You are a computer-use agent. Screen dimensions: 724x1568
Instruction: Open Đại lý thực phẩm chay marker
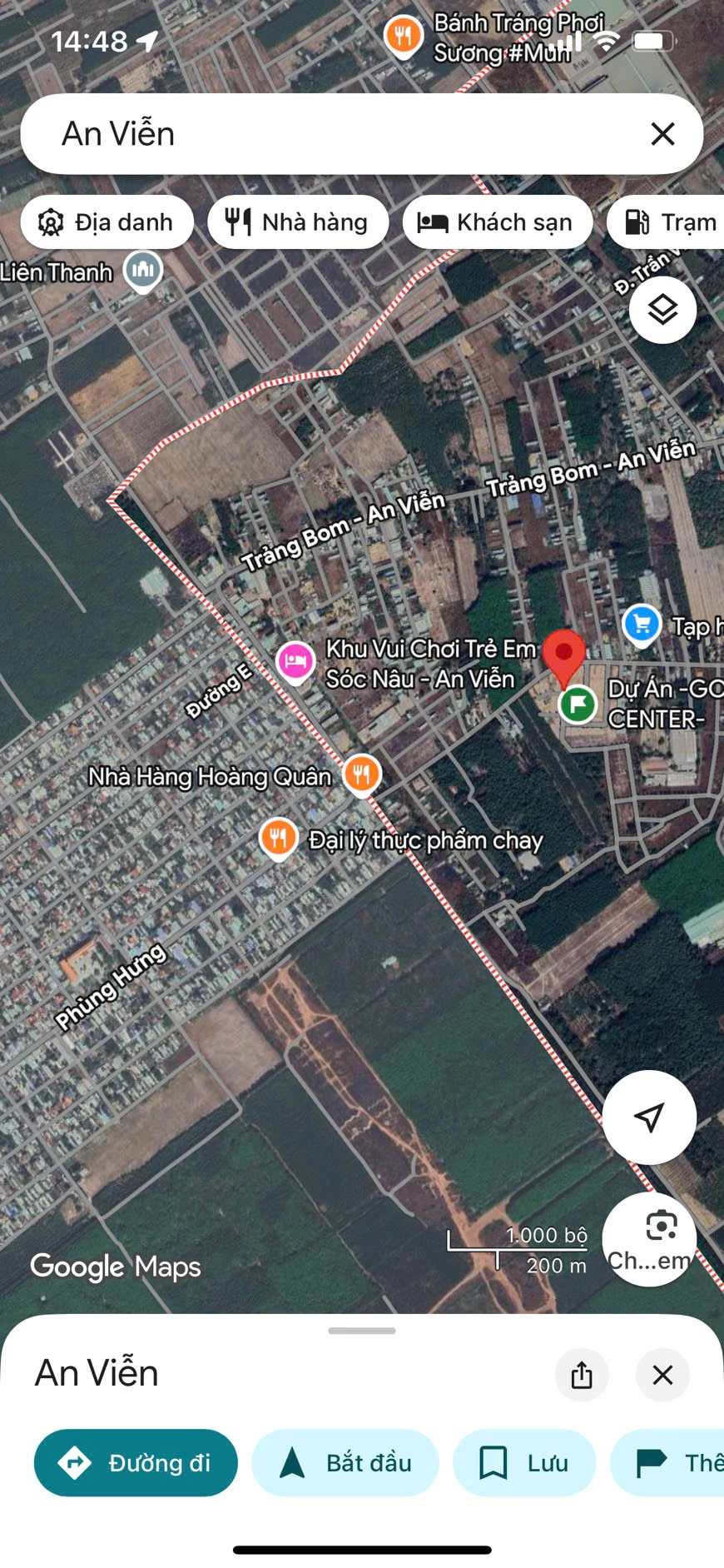point(279,839)
